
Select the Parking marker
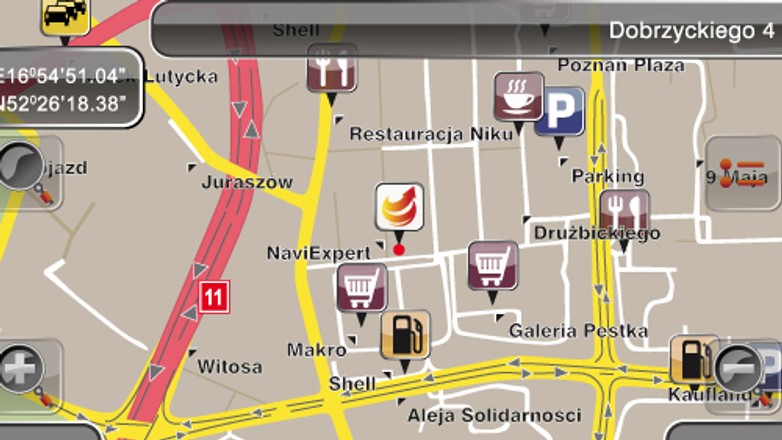click(x=559, y=113)
